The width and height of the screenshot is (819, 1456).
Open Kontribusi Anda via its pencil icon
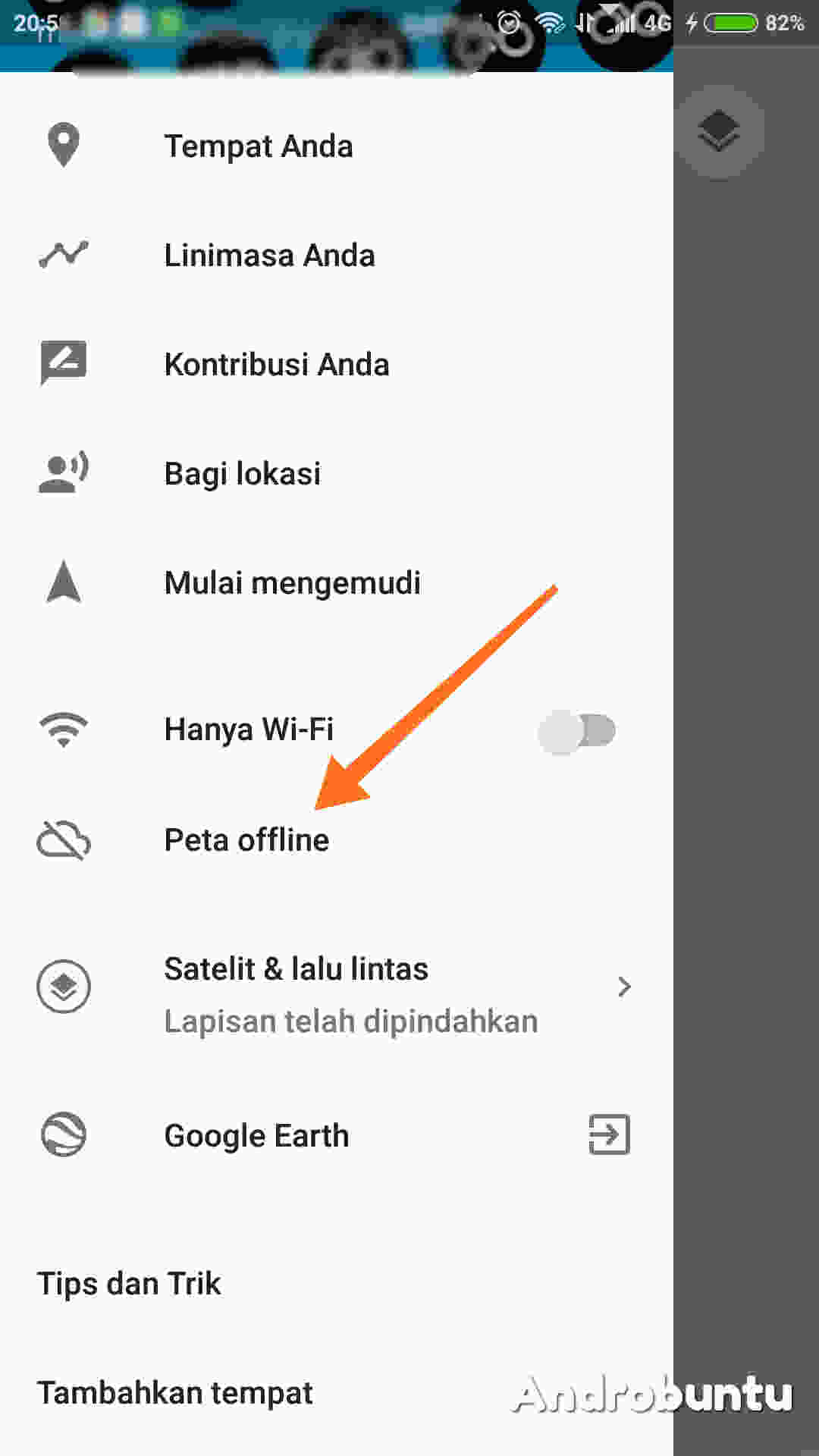pos(64,364)
